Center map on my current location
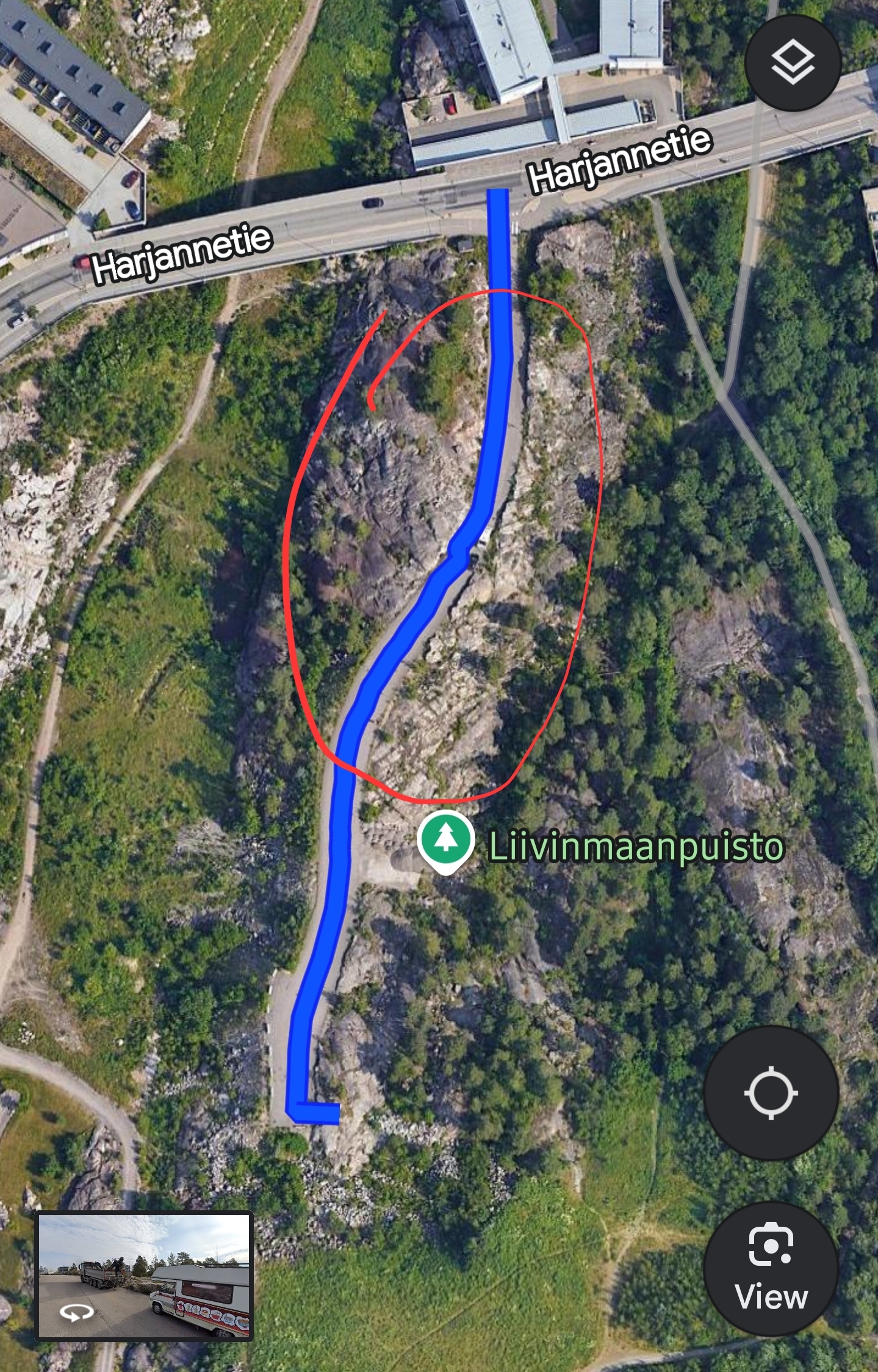This screenshot has height=1372, width=878. pyautogui.click(x=771, y=1092)
